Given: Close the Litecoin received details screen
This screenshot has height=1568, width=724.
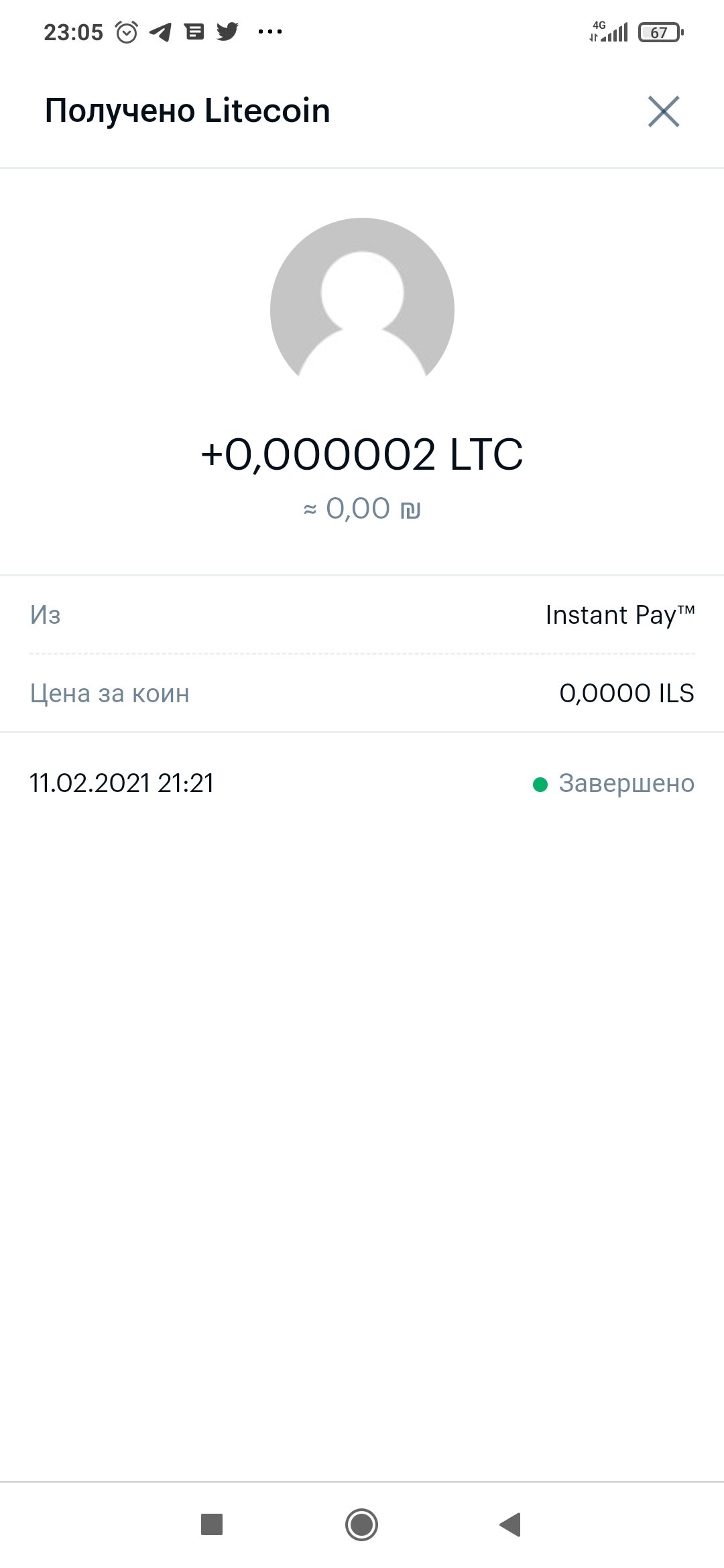Looking at the screenshot, I should tap(664, 111).
